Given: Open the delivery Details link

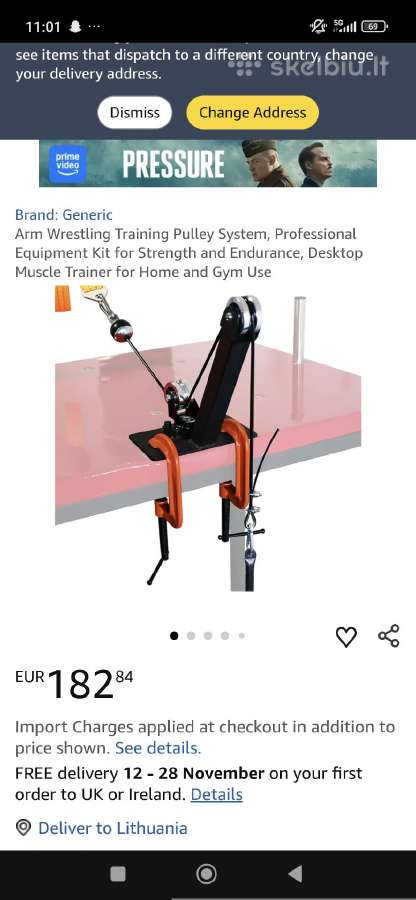Looking at the screenshot, I should tap(216, 794).
